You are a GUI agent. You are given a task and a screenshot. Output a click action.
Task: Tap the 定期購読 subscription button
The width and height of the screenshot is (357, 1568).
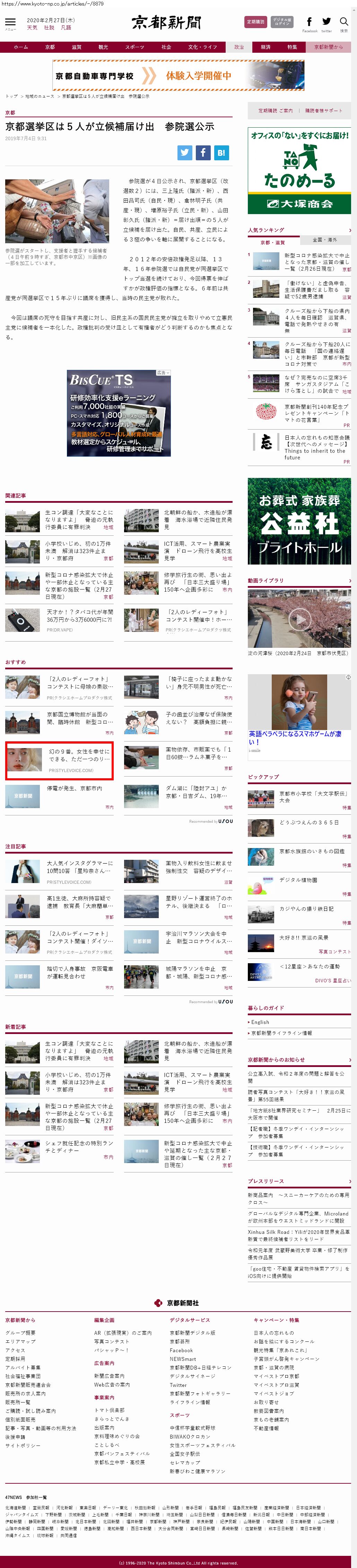click(255, 22)
